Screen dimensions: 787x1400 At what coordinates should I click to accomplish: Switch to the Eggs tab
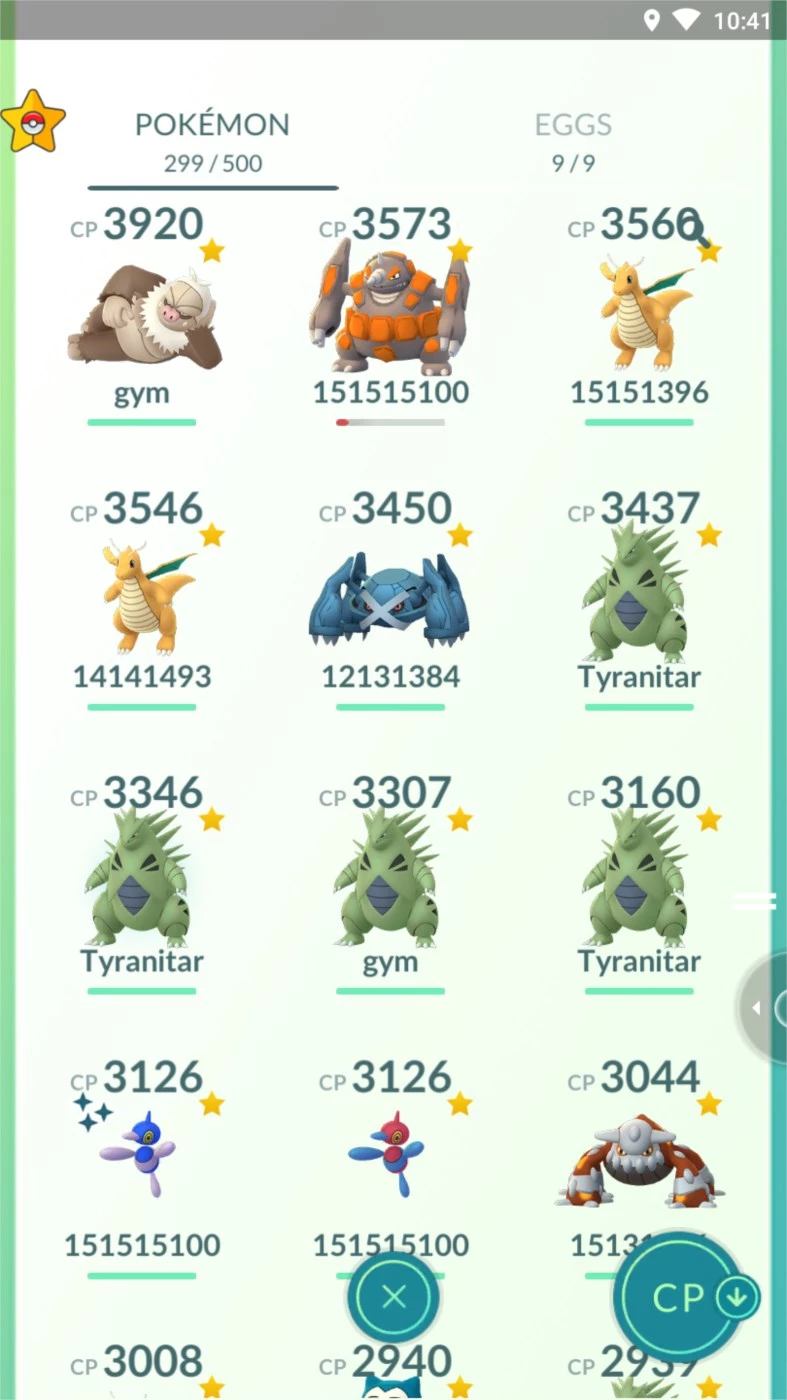click(573, 139)
